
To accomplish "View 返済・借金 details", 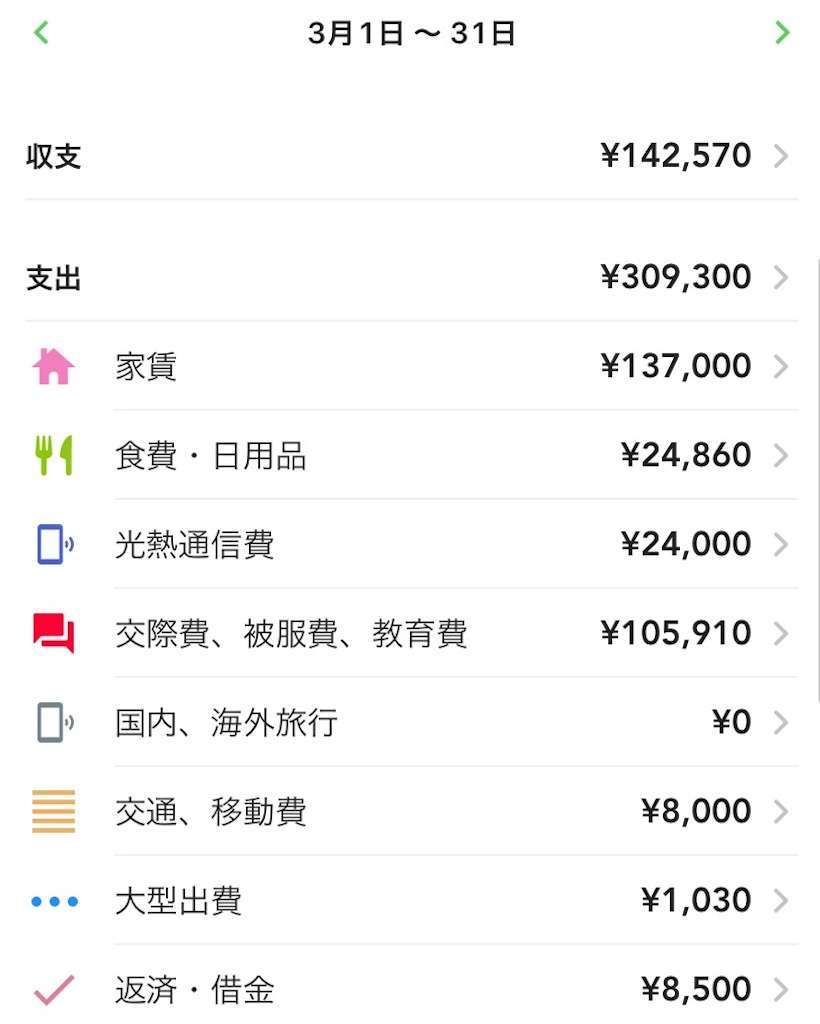I will pos(410,990).
